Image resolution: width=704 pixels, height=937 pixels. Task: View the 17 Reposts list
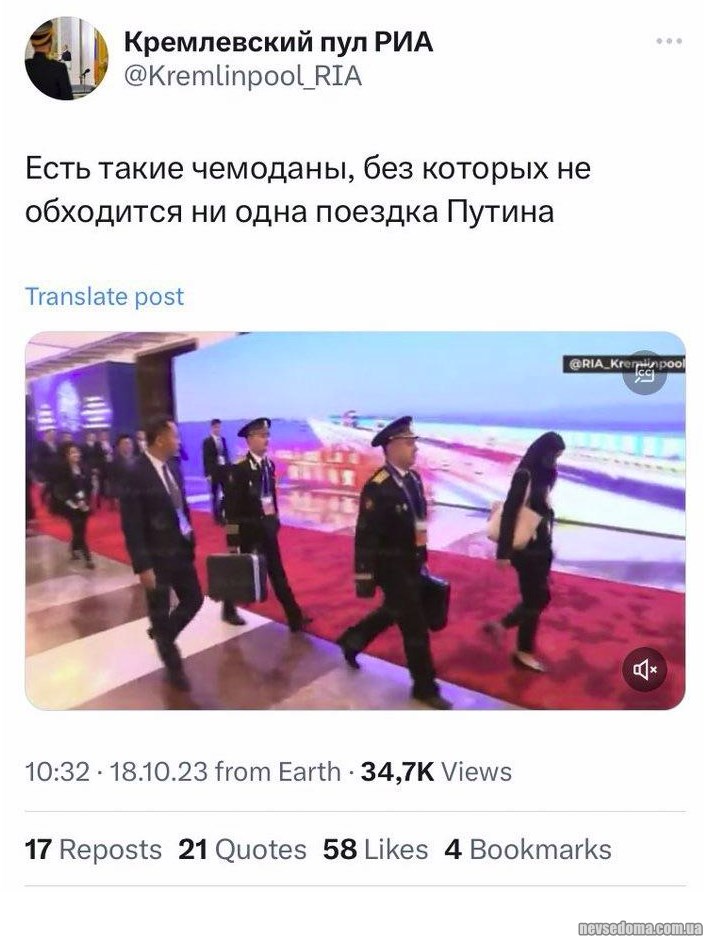tap(93, 850)
